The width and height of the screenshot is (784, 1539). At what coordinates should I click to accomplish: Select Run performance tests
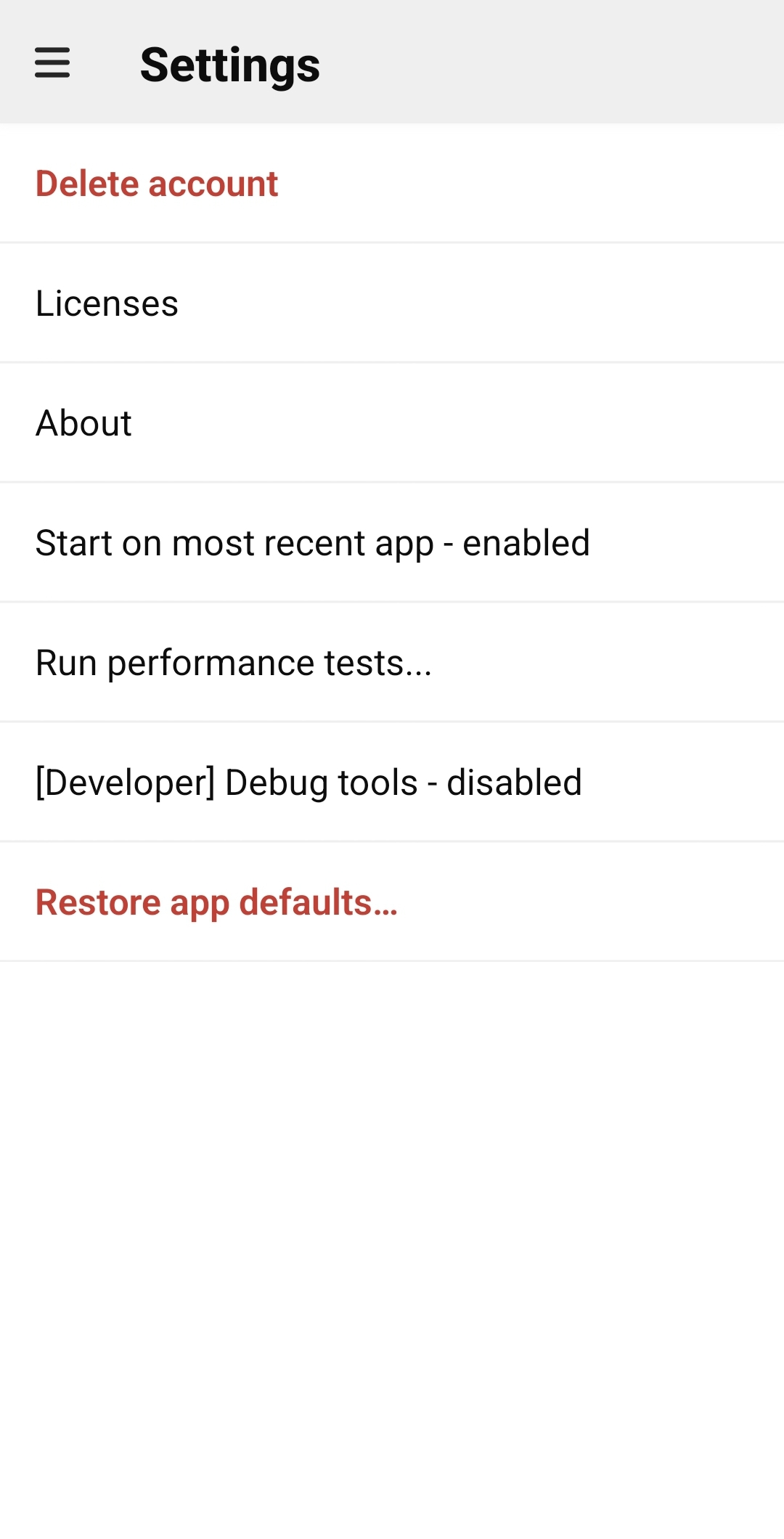(x=392, y=662)
